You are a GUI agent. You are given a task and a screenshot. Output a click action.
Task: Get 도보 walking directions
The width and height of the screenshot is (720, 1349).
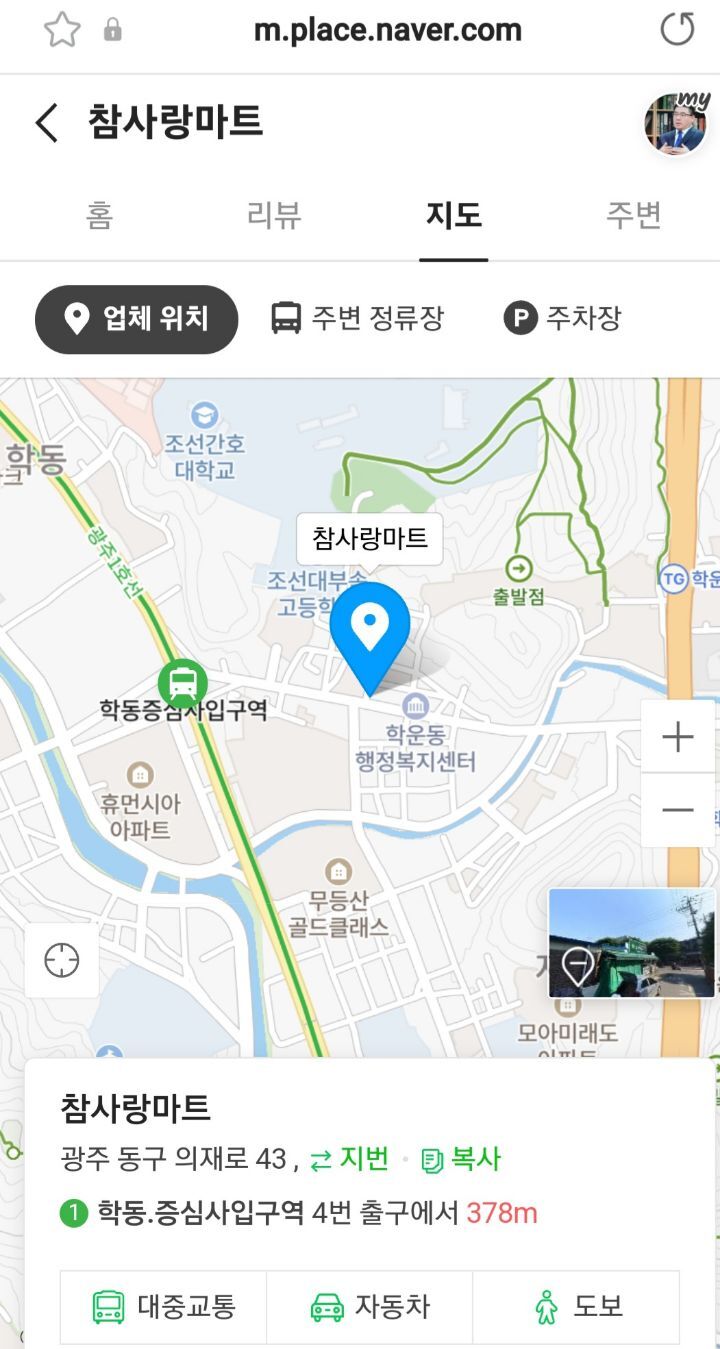pyautogui.click(x=577, y=1306)
